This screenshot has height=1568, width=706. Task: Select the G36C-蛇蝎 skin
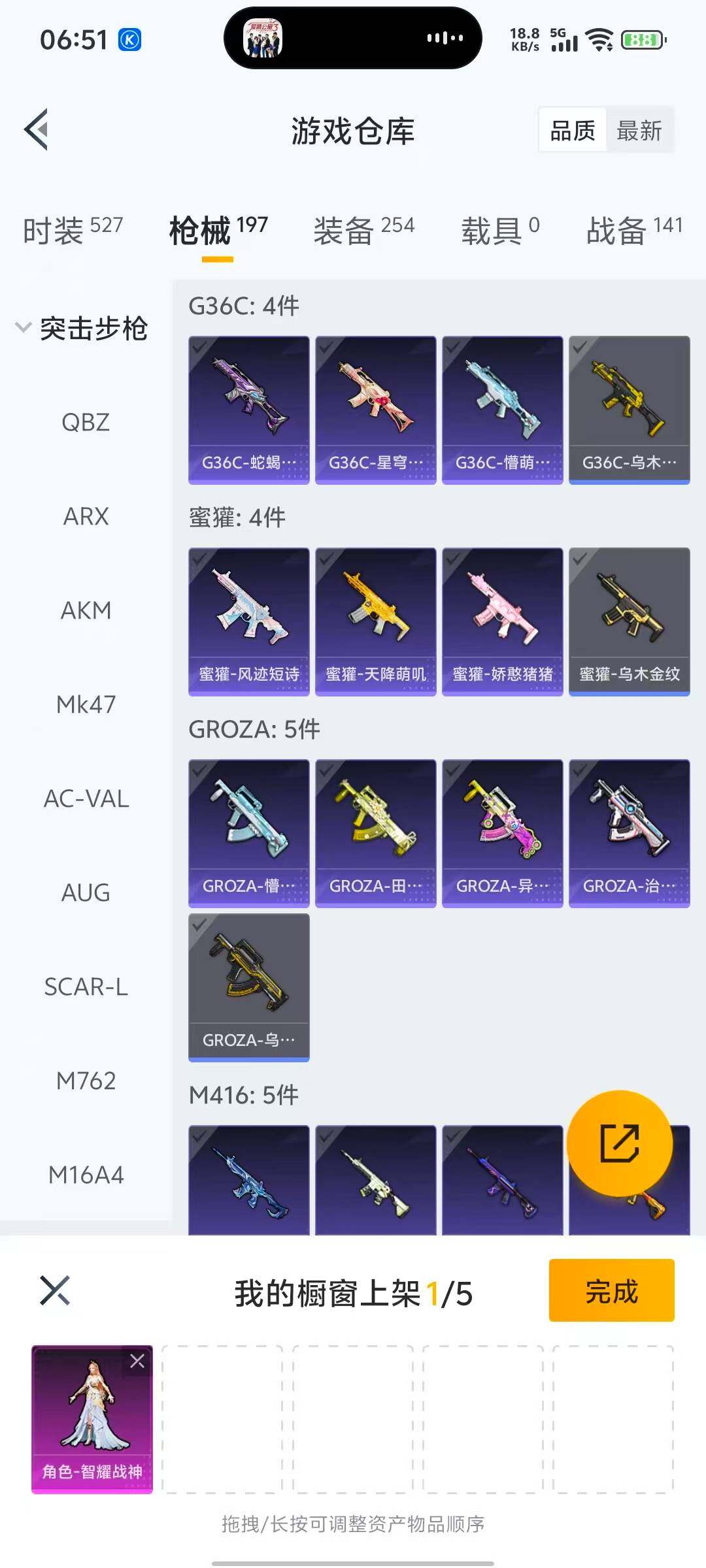coord(248,410)
